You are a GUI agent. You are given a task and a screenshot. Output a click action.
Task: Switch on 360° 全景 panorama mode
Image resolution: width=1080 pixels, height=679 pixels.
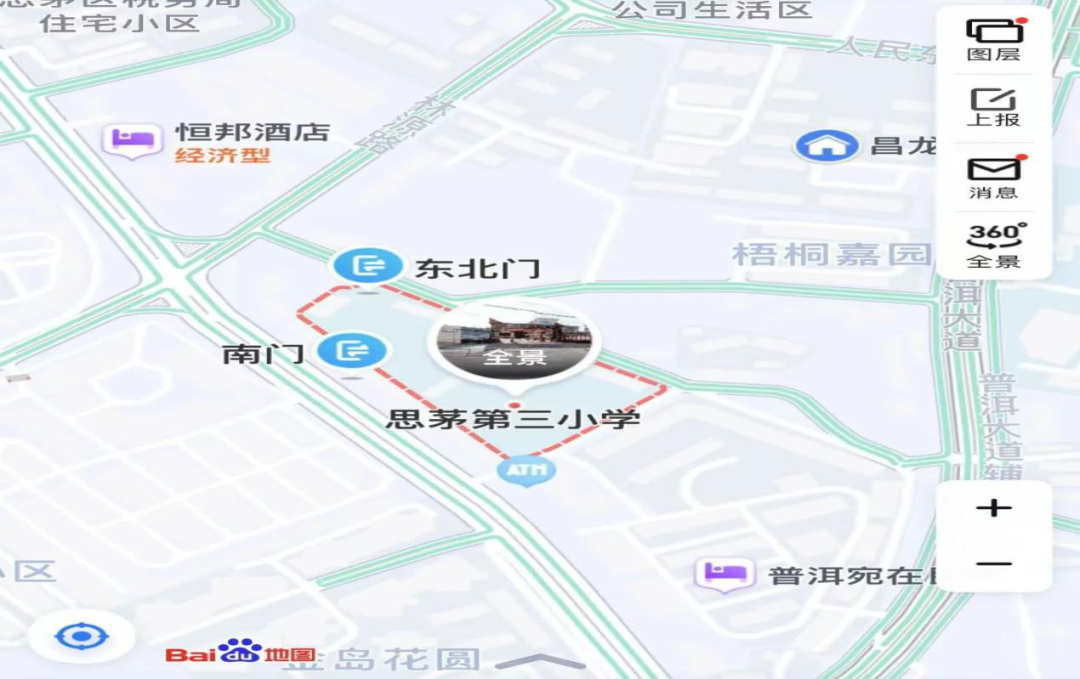point(994,245)
